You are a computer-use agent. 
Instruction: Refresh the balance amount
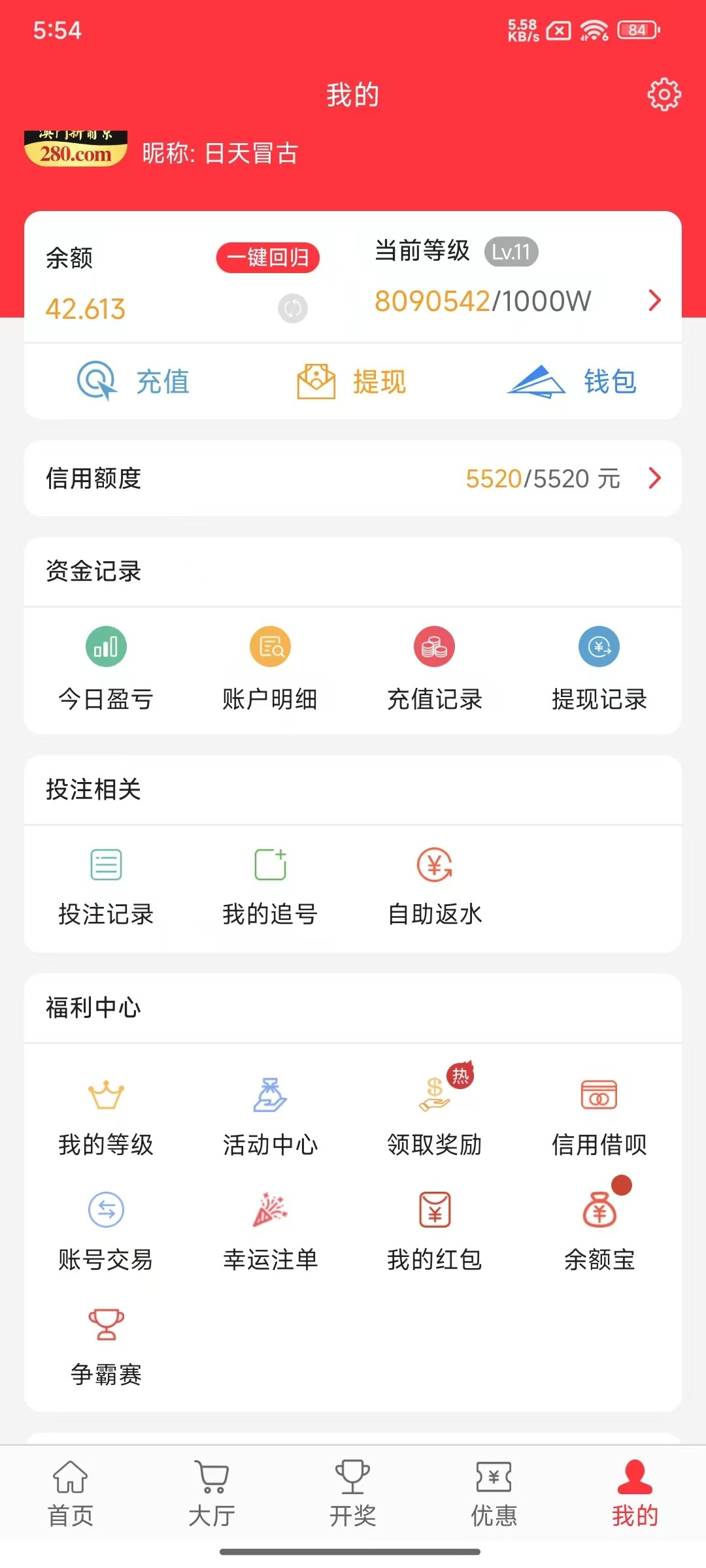[x=292, y=308]
